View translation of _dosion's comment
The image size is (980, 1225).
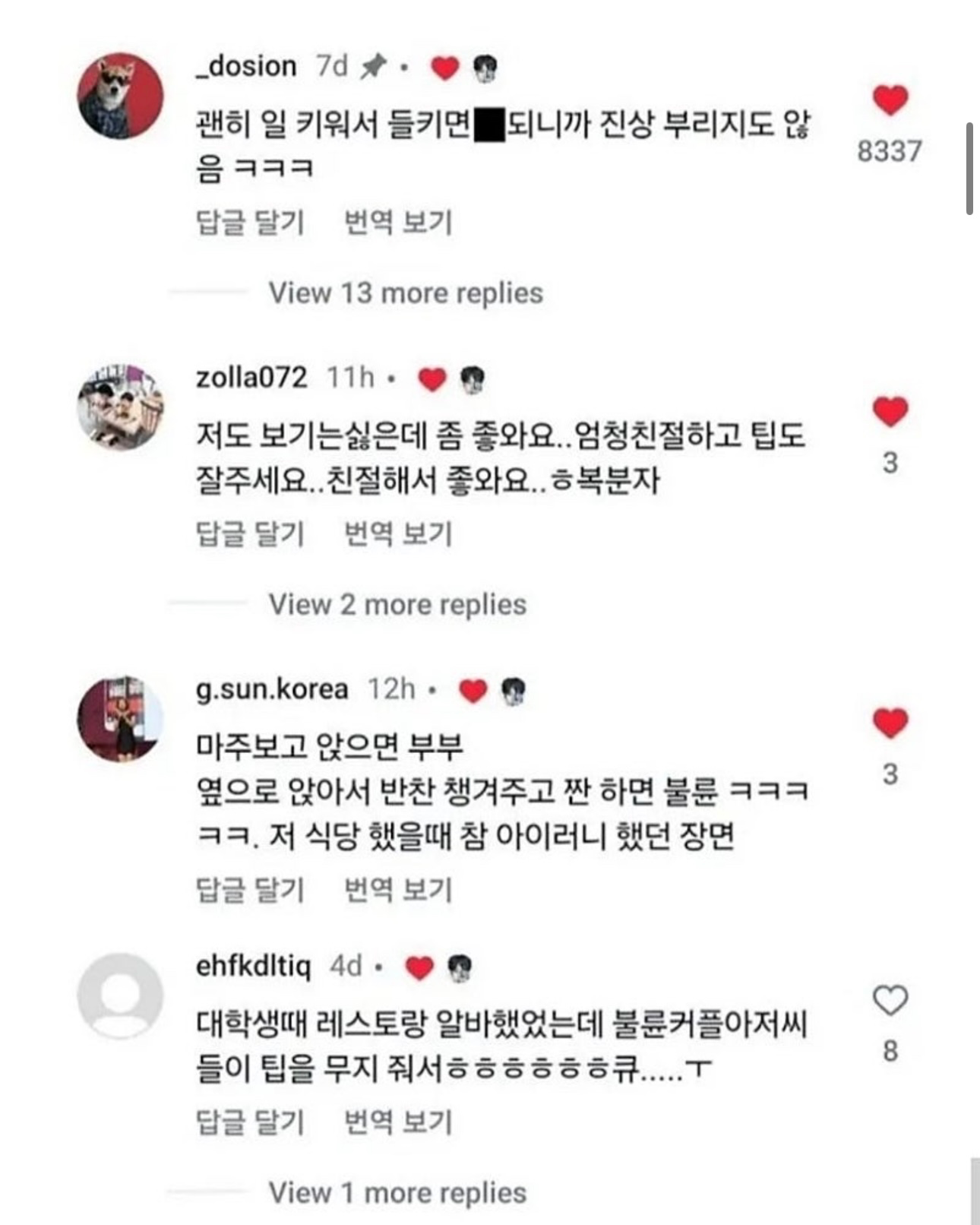(x=398, y=223)
